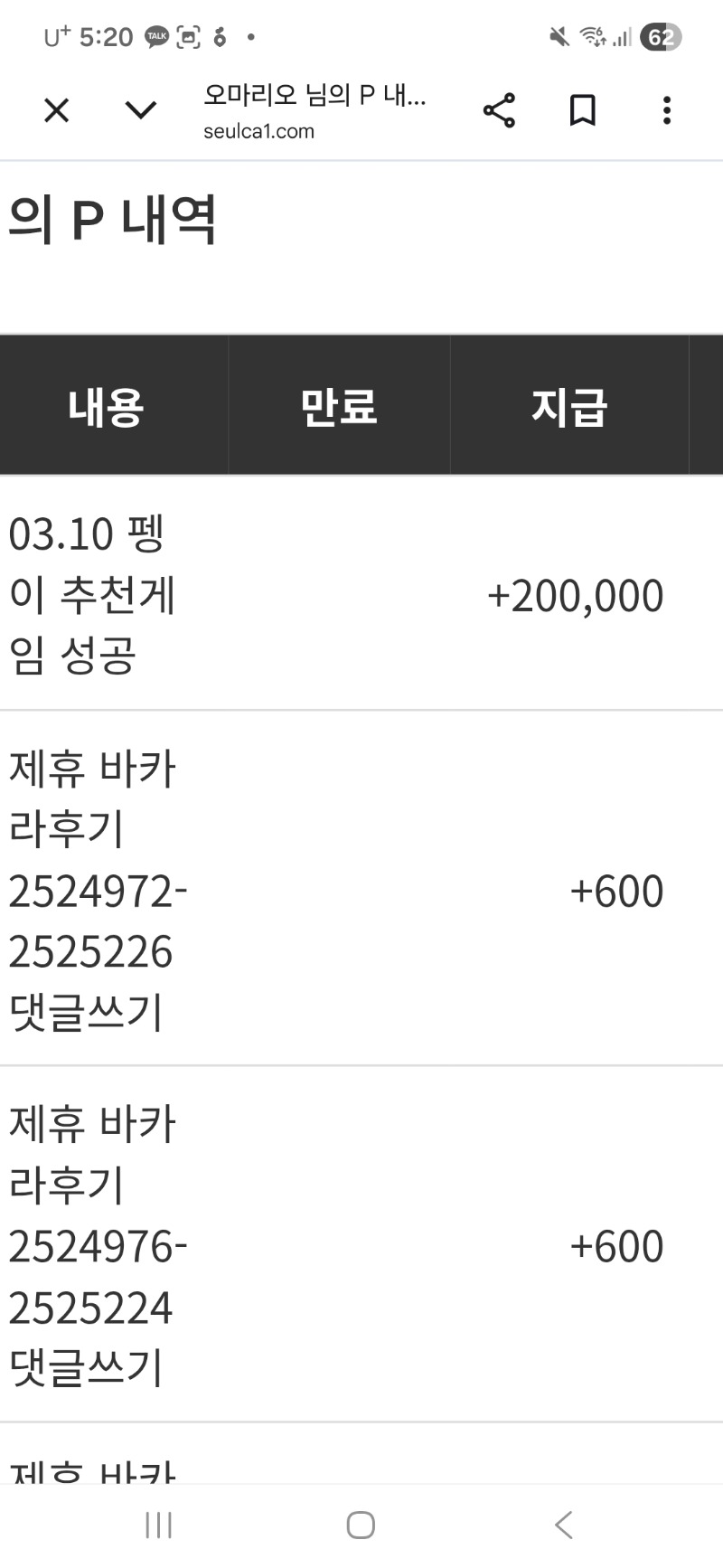
Task: Go back using system navigation
Action: [563, 1525]
